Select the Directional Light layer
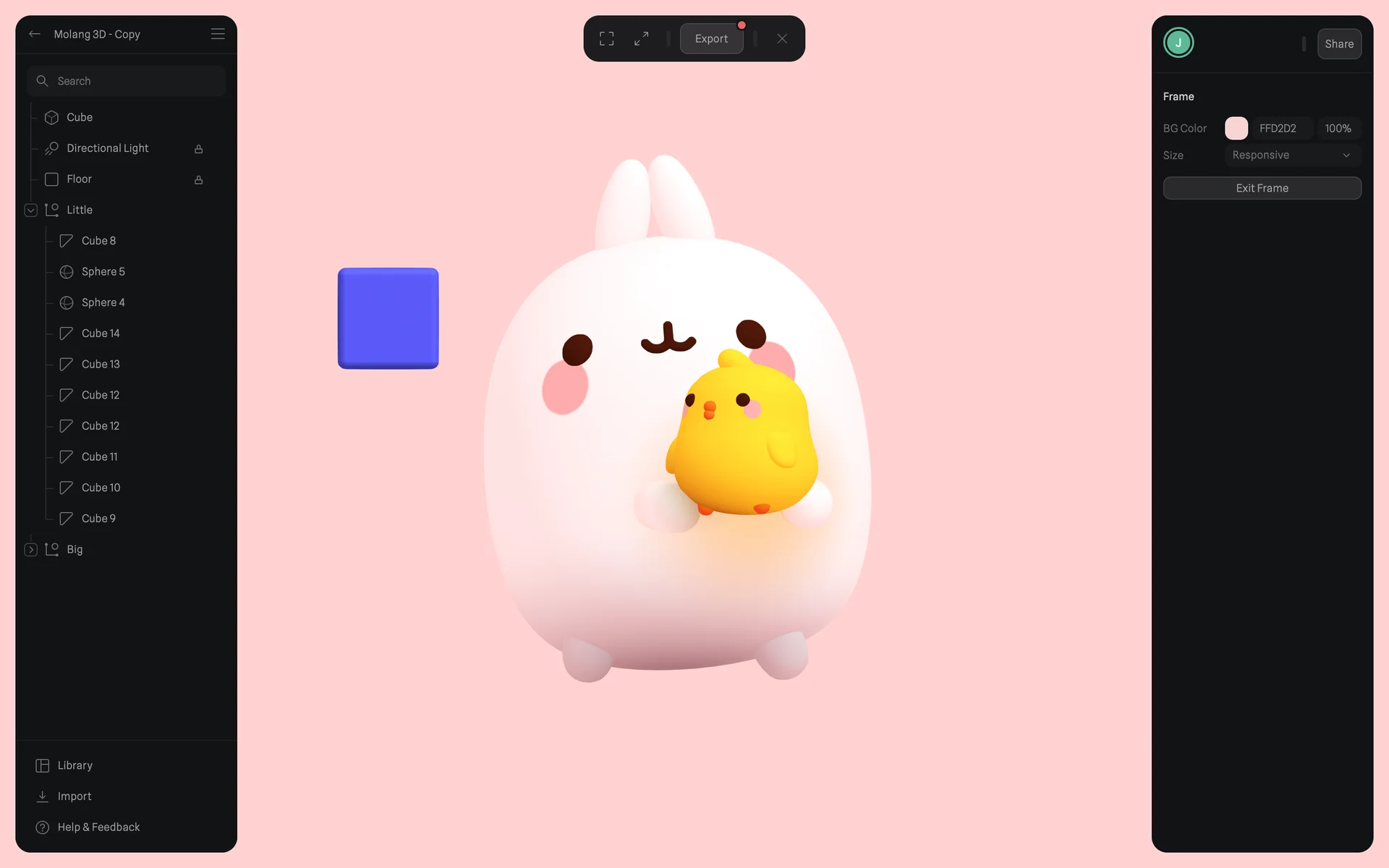The image size is (1389, 868). [107, 148]
